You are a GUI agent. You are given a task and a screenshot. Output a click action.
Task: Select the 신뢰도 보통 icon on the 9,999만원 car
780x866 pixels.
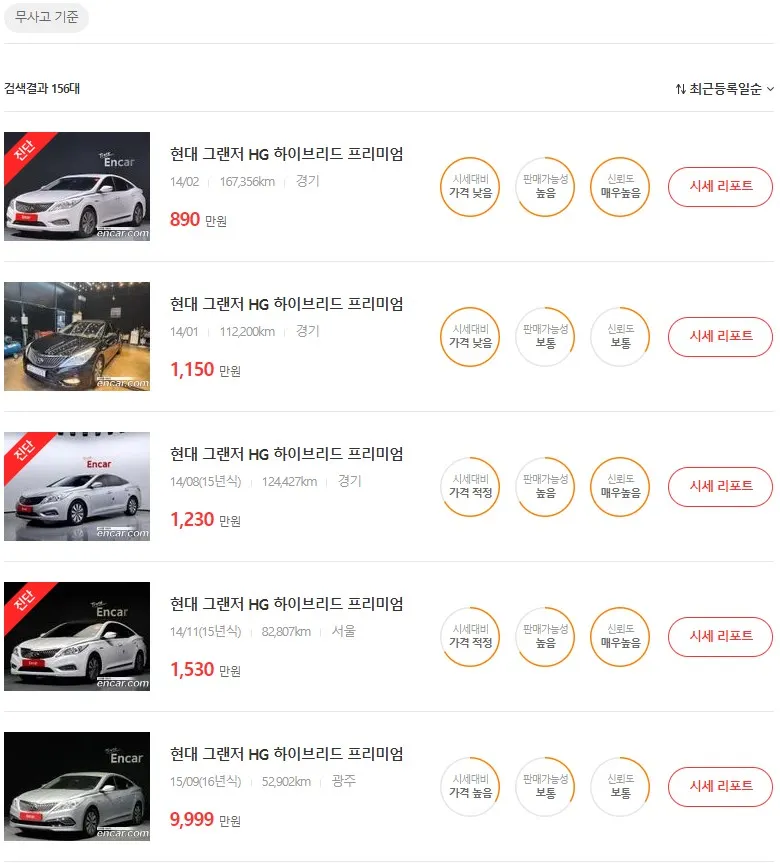619,787
